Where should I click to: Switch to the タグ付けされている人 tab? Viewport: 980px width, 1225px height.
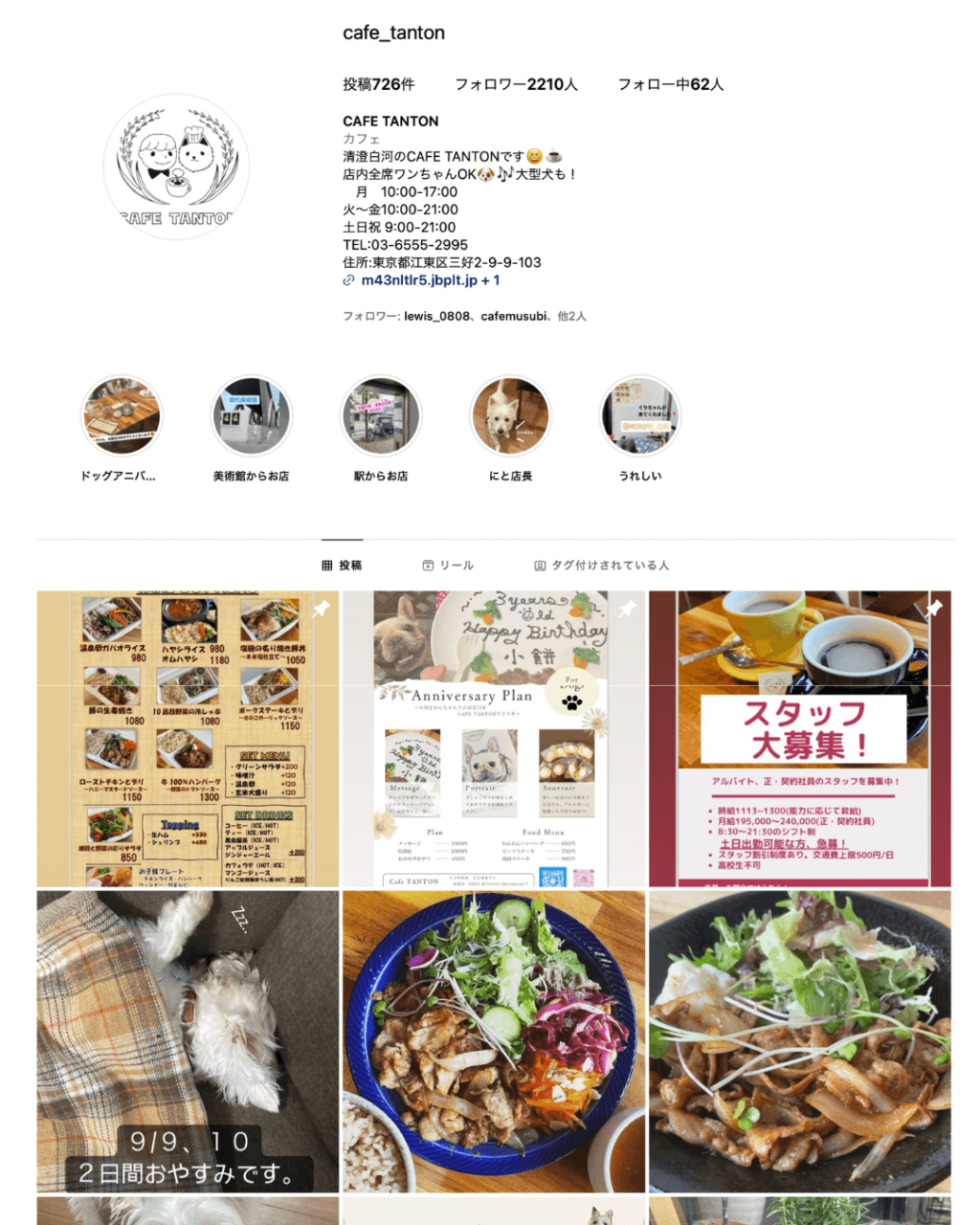[x=601, y=566]
